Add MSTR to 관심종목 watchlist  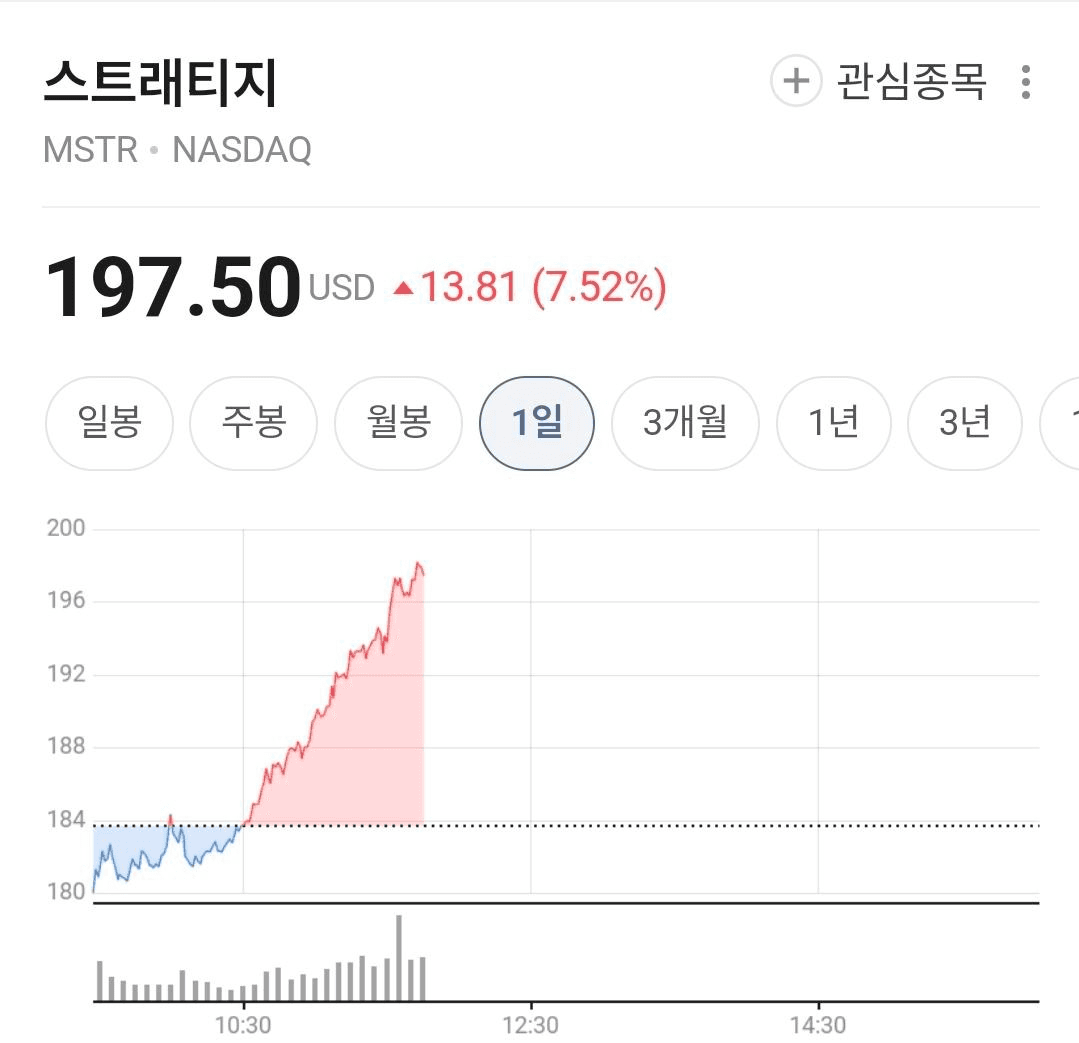pyautogui.click(x=878, y=82)
